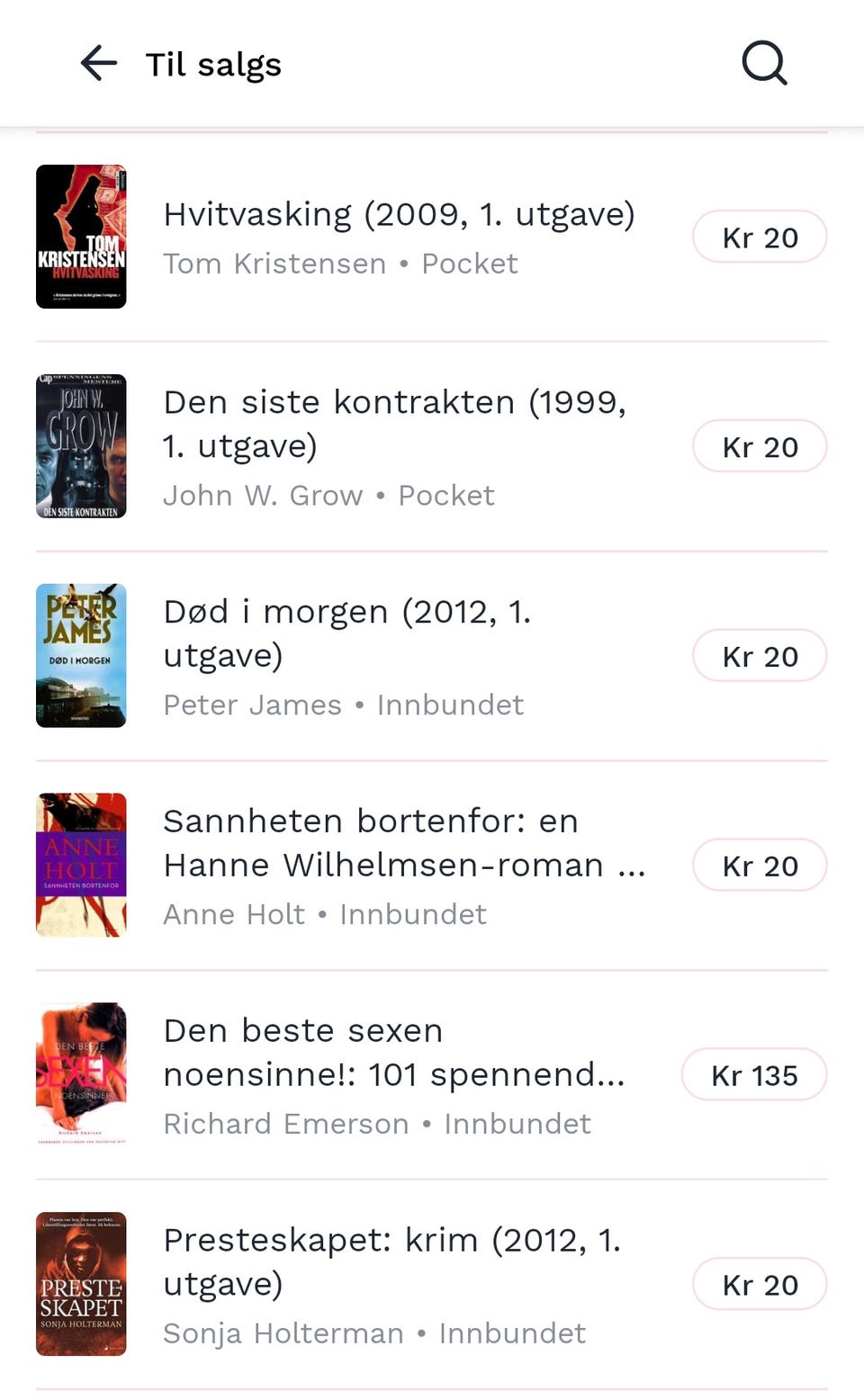Viewport: 864px width, 1400px height.
Task: Open the Sannheten bortenfor cover by Anne Holt
Action: pos(81,865)
